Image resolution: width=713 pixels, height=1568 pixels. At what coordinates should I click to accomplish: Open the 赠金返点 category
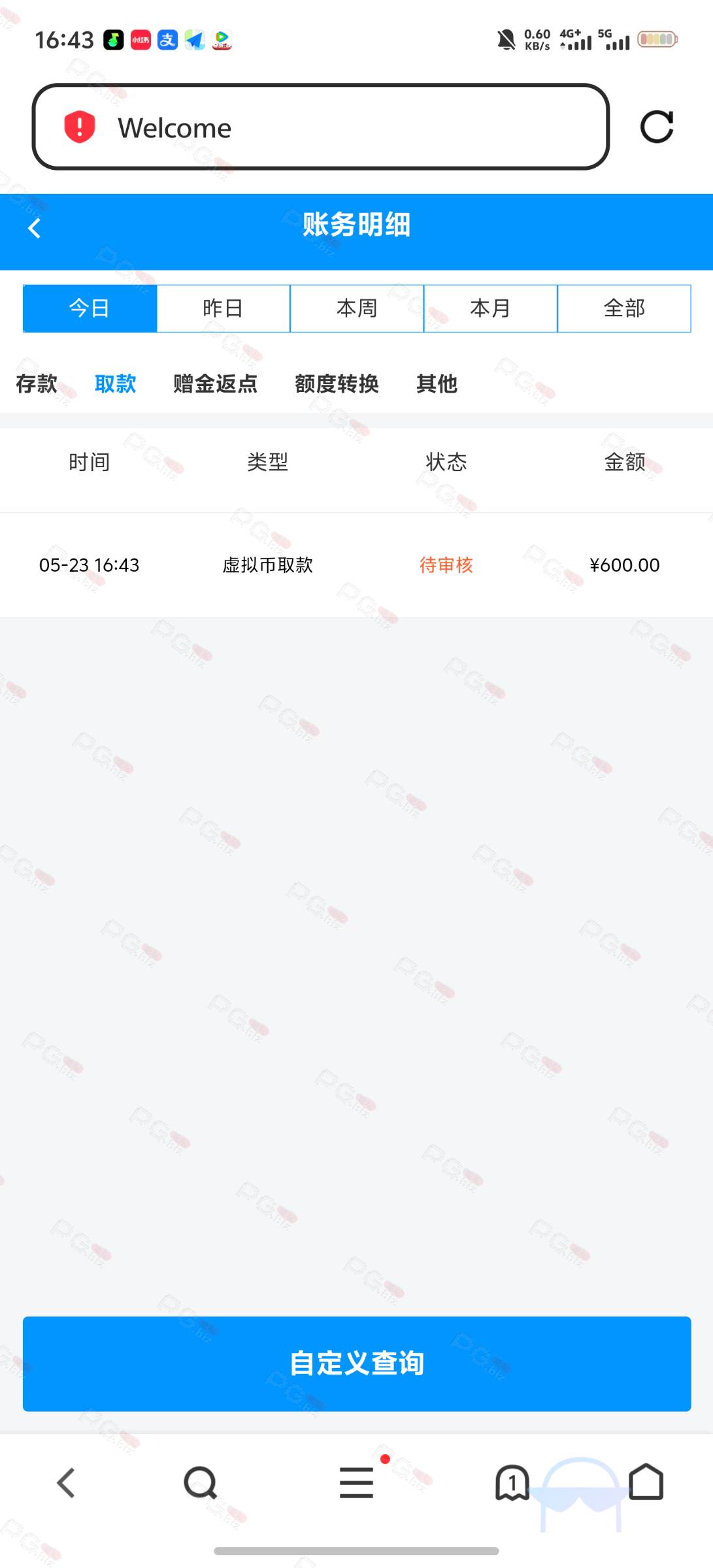pyautogui.click(x=215, y=384)
